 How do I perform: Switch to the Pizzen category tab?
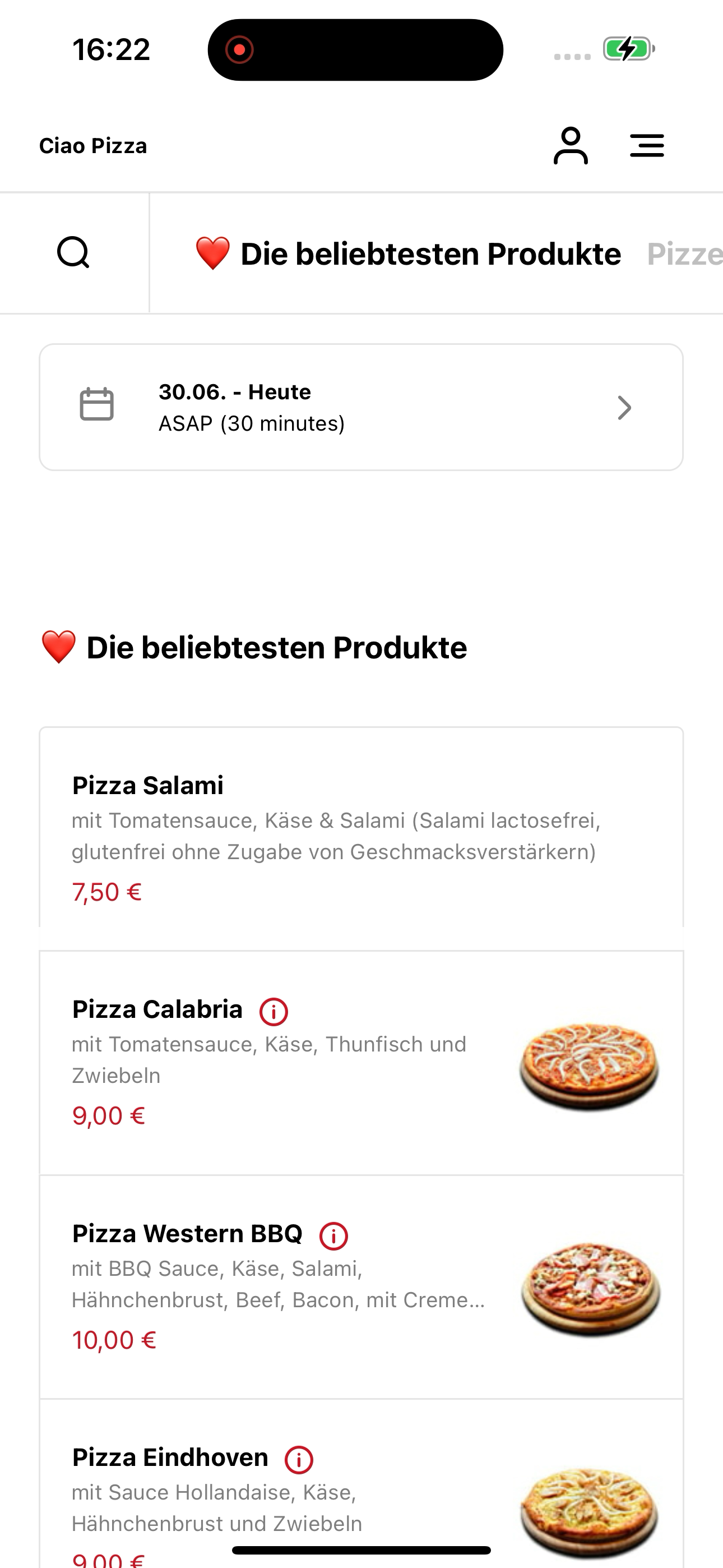point(685,254)
